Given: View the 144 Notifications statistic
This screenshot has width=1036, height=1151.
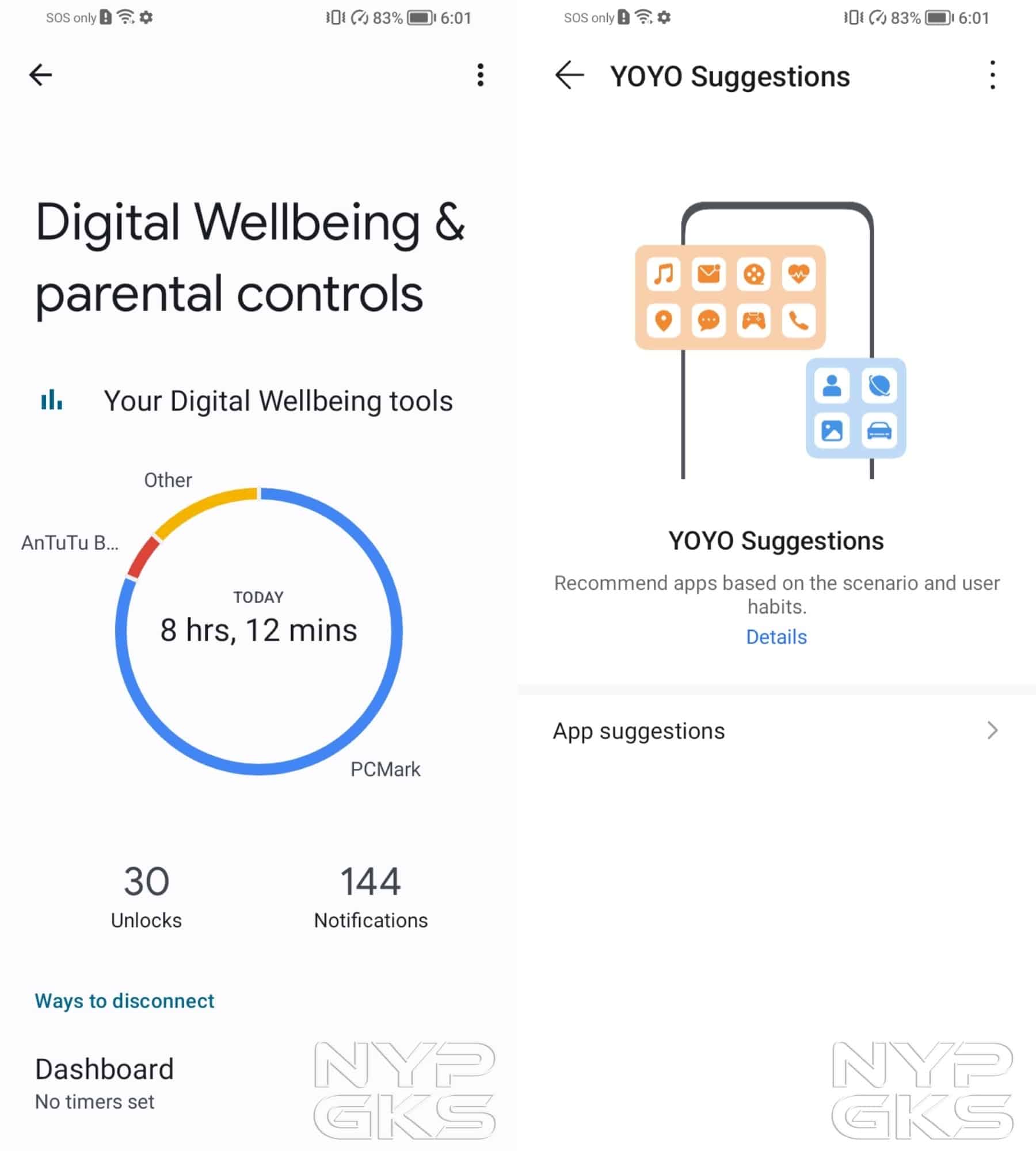Looking at the screenshot, I should 371,897.
